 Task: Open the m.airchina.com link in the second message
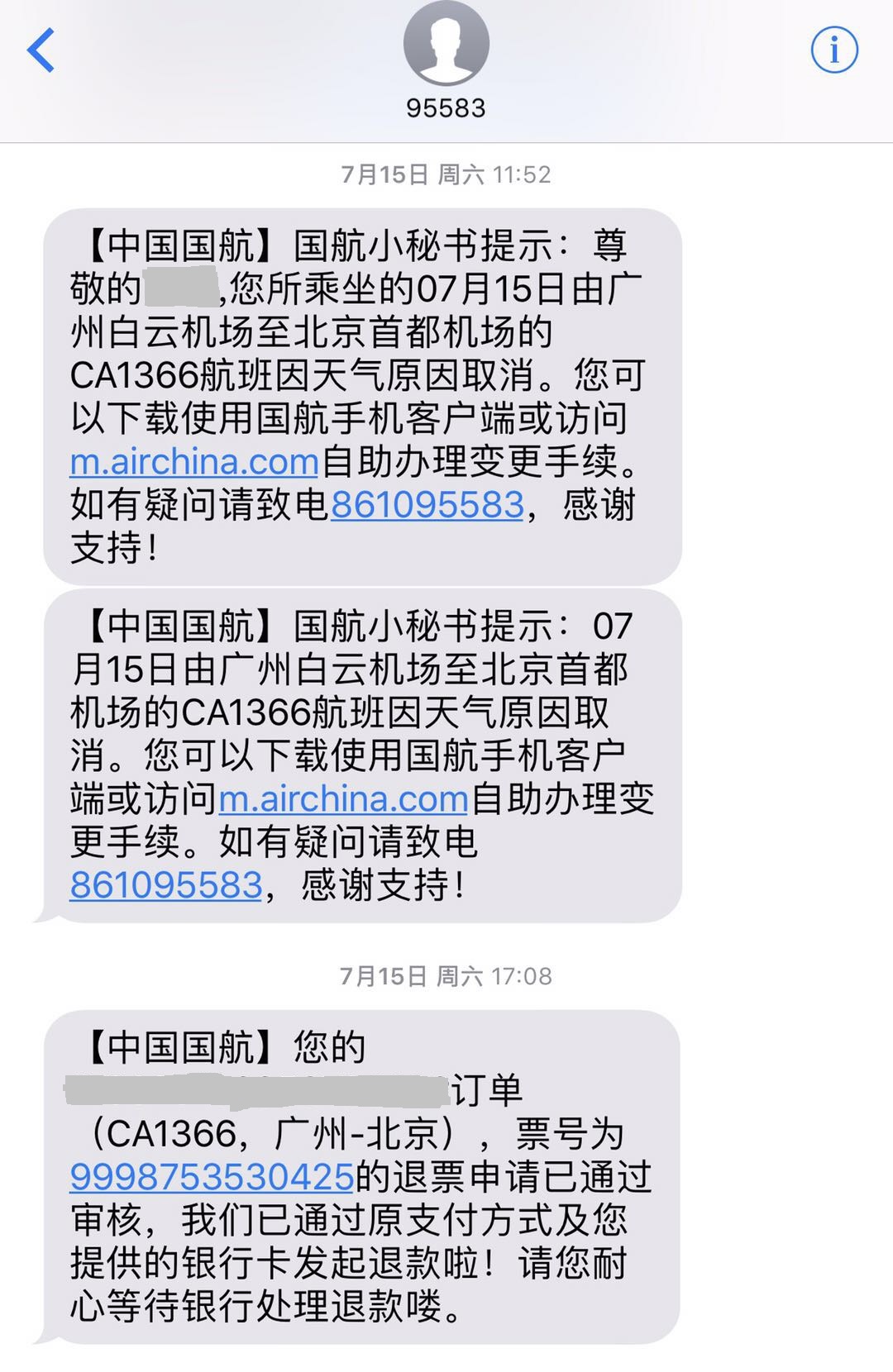(x=343, y=798)
